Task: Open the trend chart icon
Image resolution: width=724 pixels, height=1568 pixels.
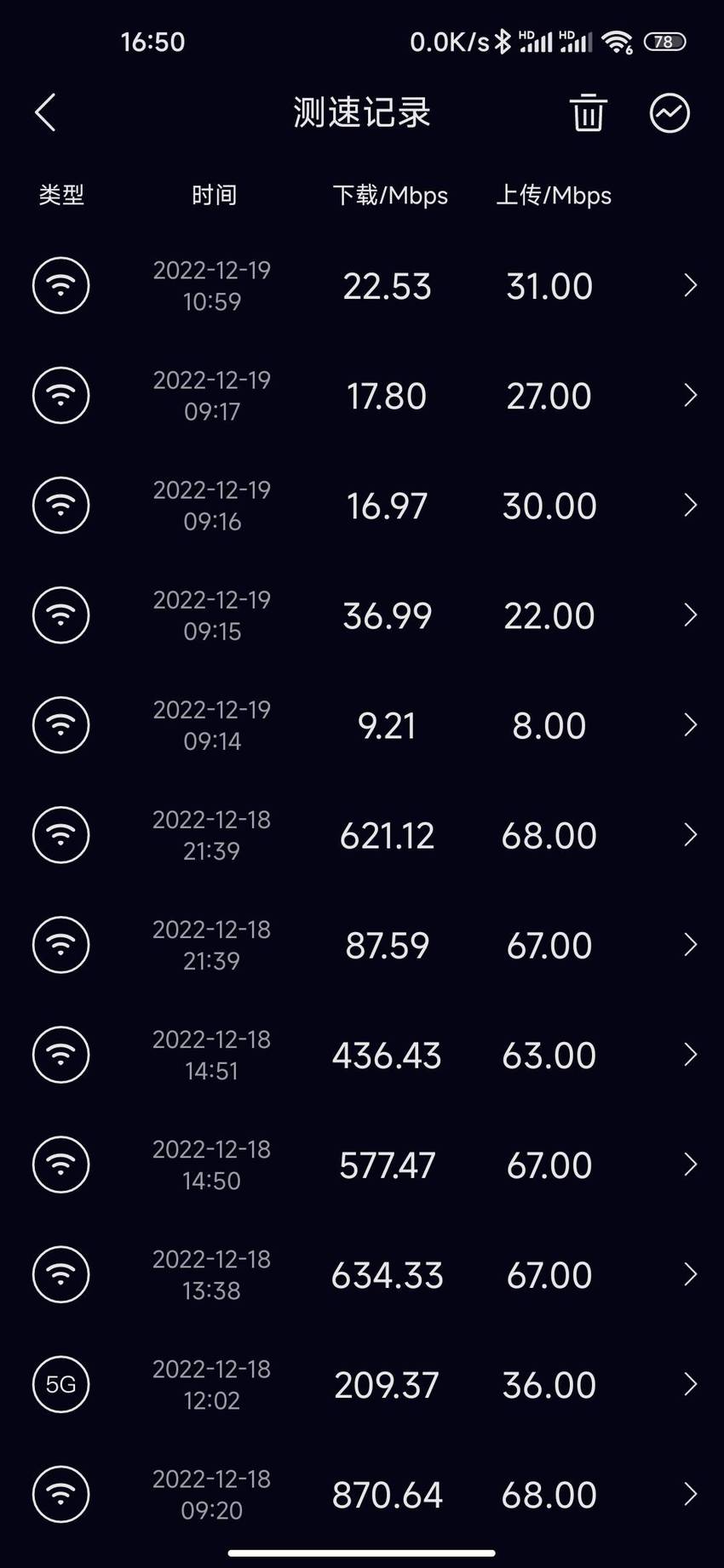Action: (669, 112)
